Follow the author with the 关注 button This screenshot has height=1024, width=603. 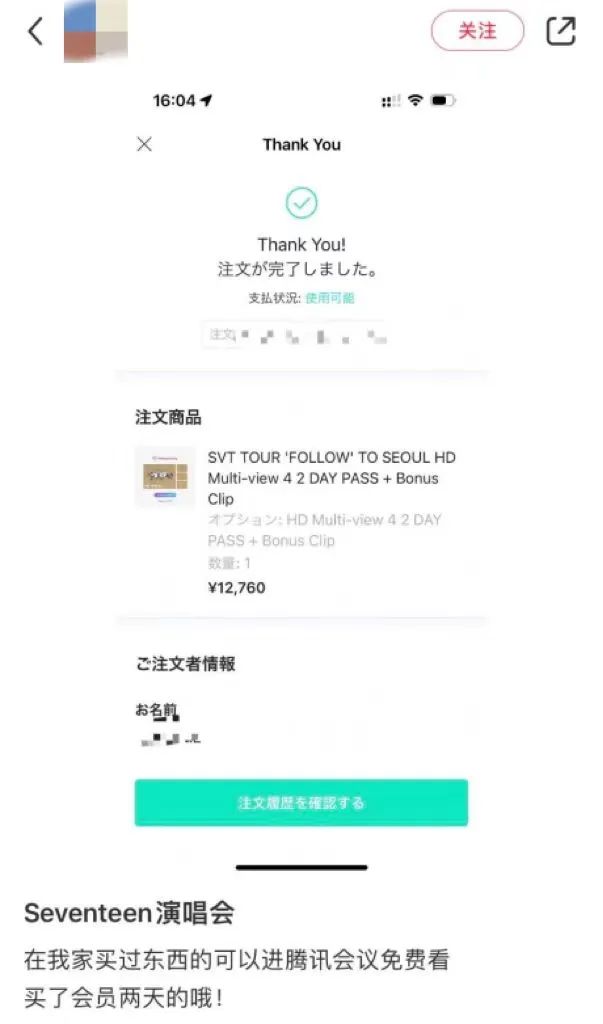[477, 31]
